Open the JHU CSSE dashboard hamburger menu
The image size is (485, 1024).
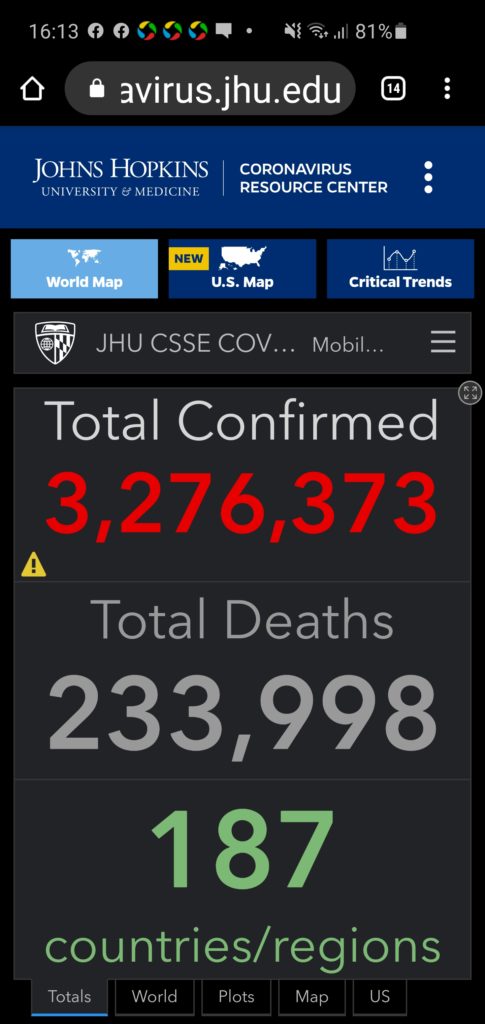[443, 342]
